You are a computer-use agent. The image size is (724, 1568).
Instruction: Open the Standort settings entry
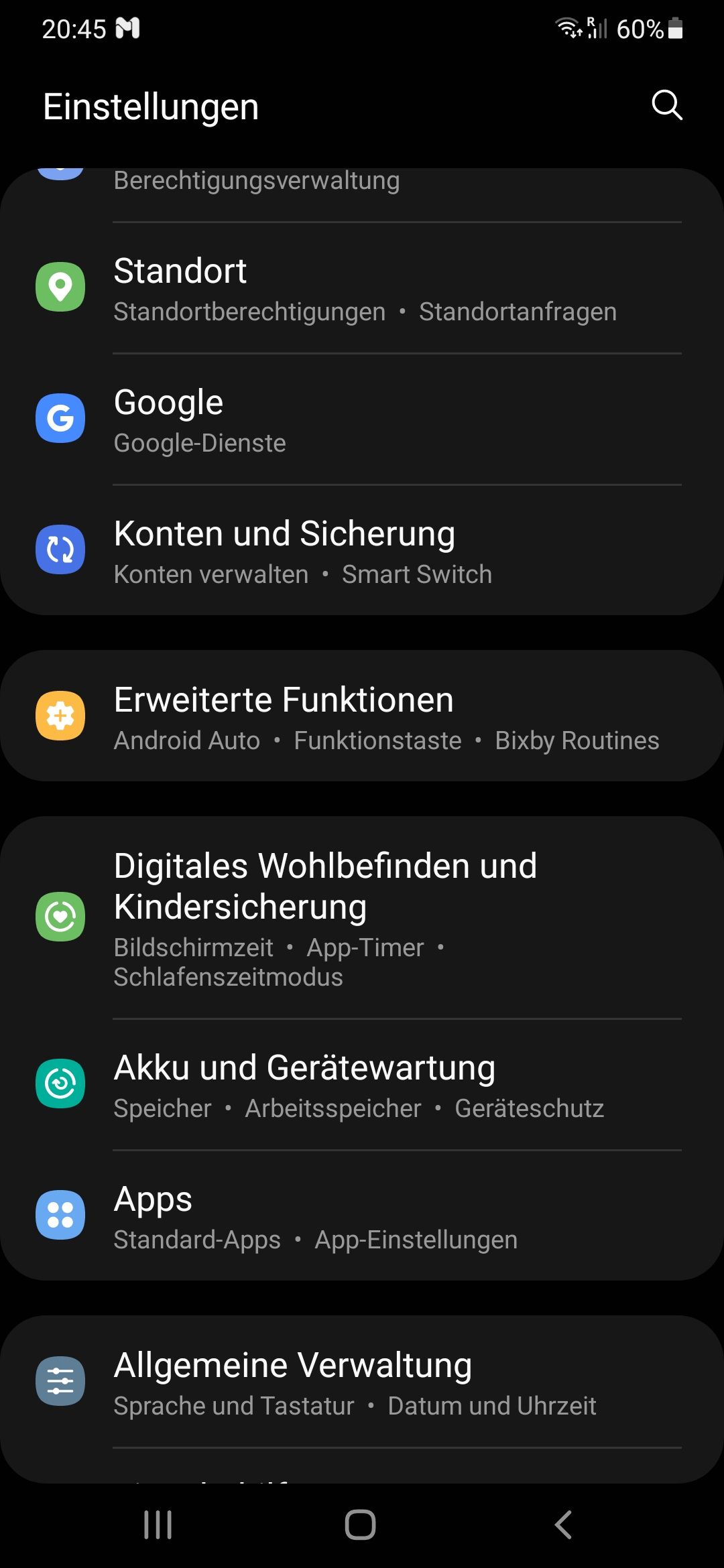[x=362, y=288]
